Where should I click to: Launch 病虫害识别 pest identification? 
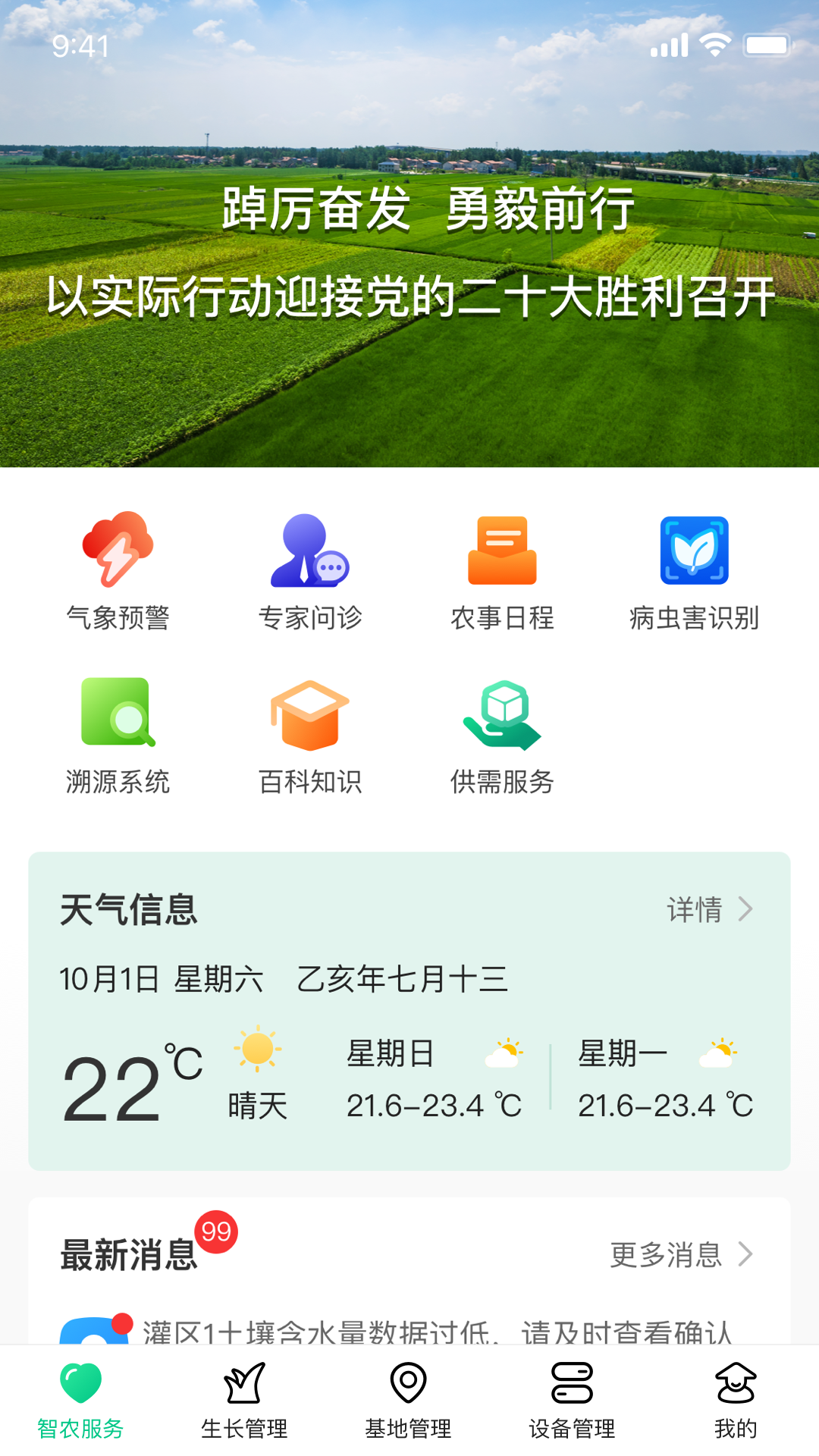tap(694, 571)
